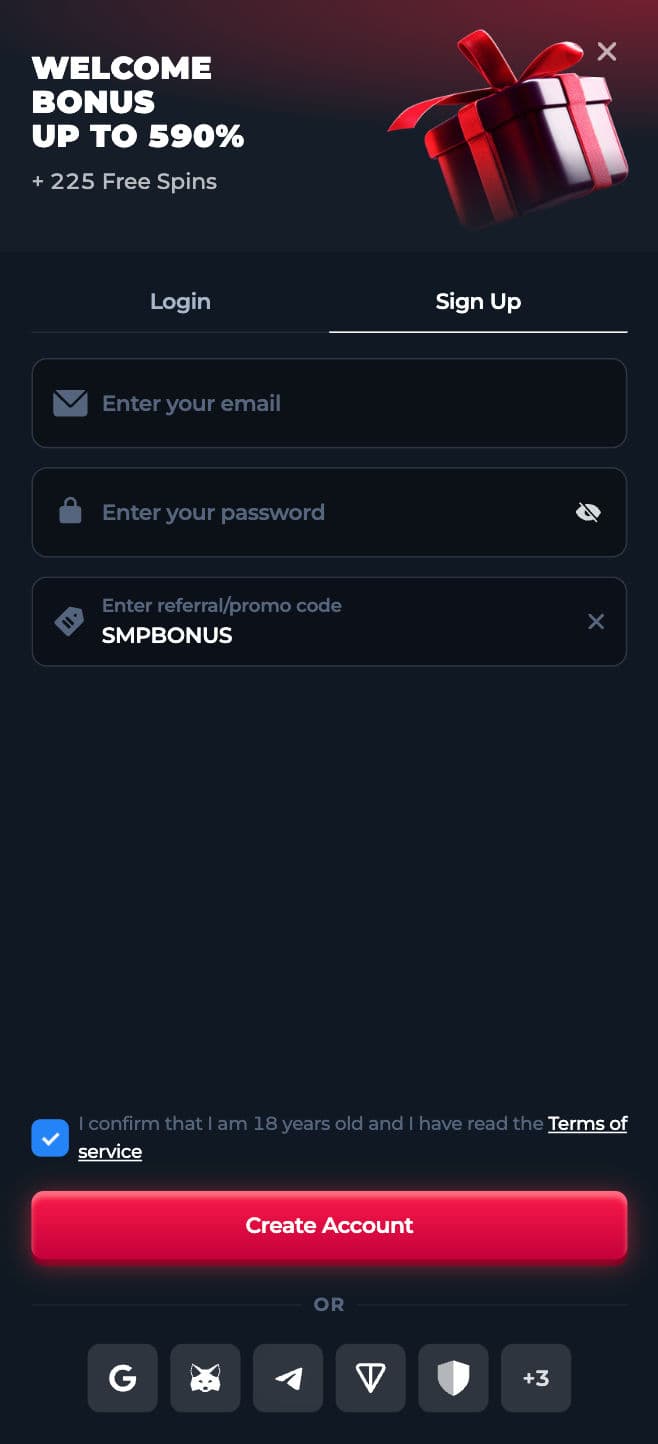The width and height of the screenshot is (658, 1444).
Task: Close the welcome bonus sign-up dialog
Action: pos(606,51)
